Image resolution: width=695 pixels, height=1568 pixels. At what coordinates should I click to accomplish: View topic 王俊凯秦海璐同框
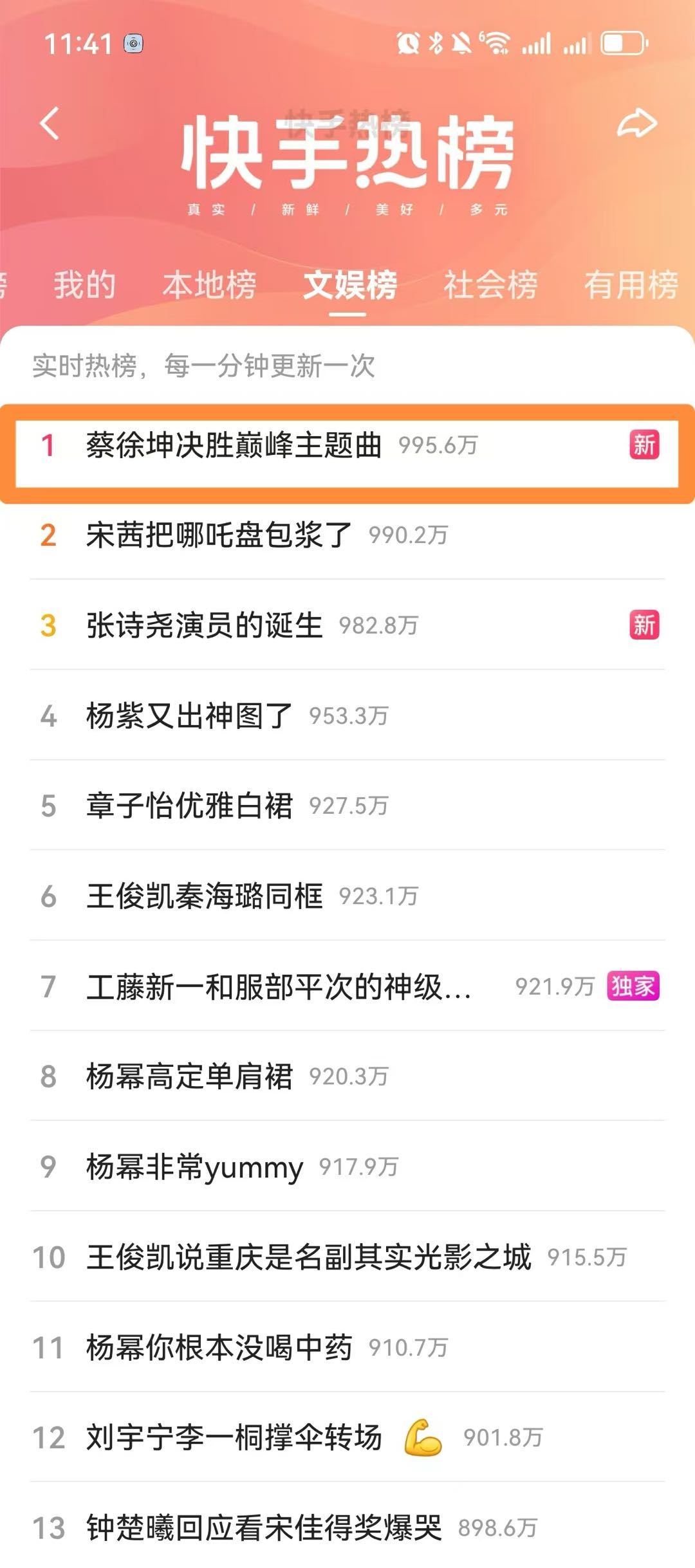tap(347, 896)
